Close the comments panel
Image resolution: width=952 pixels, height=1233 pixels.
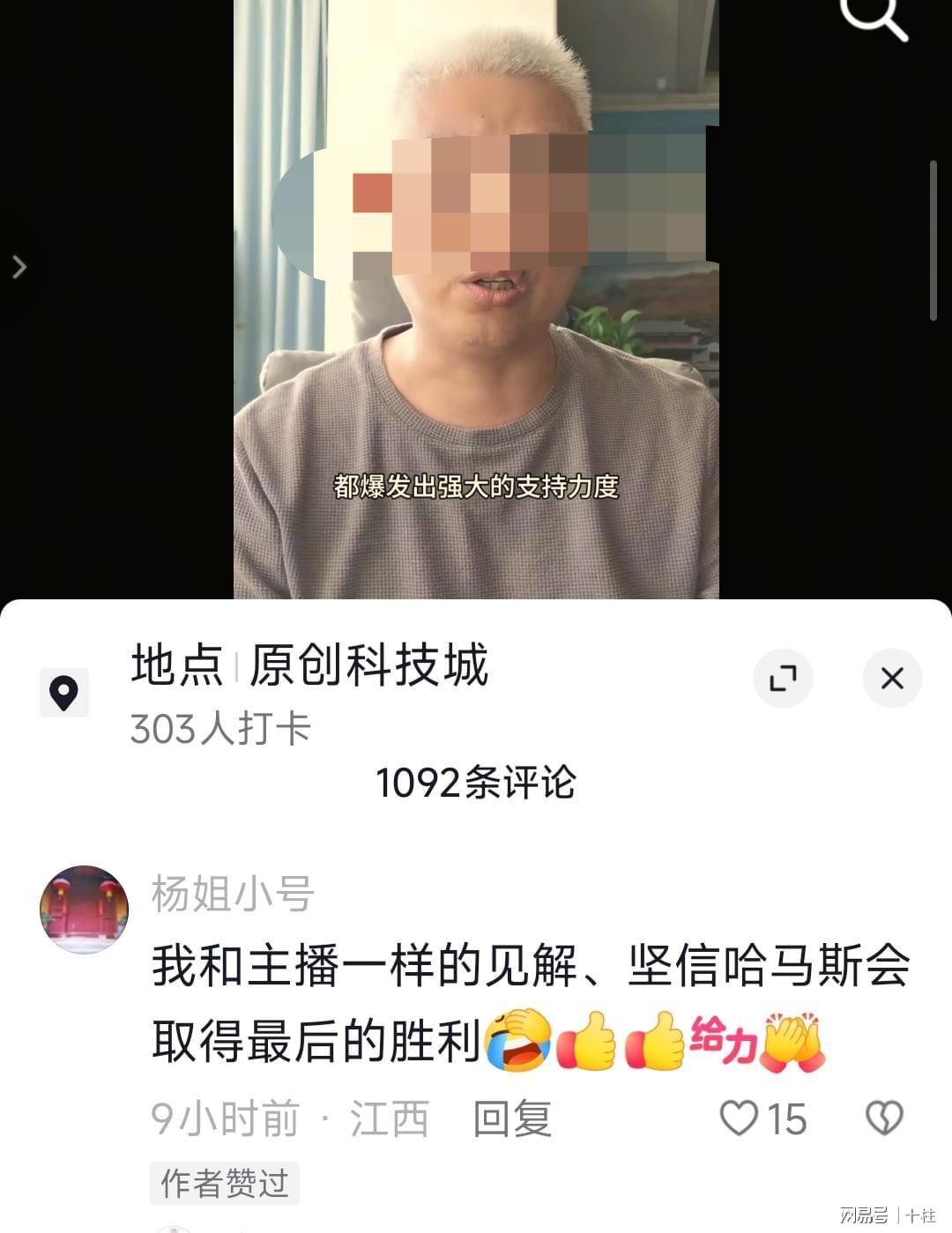pos(892,678)
